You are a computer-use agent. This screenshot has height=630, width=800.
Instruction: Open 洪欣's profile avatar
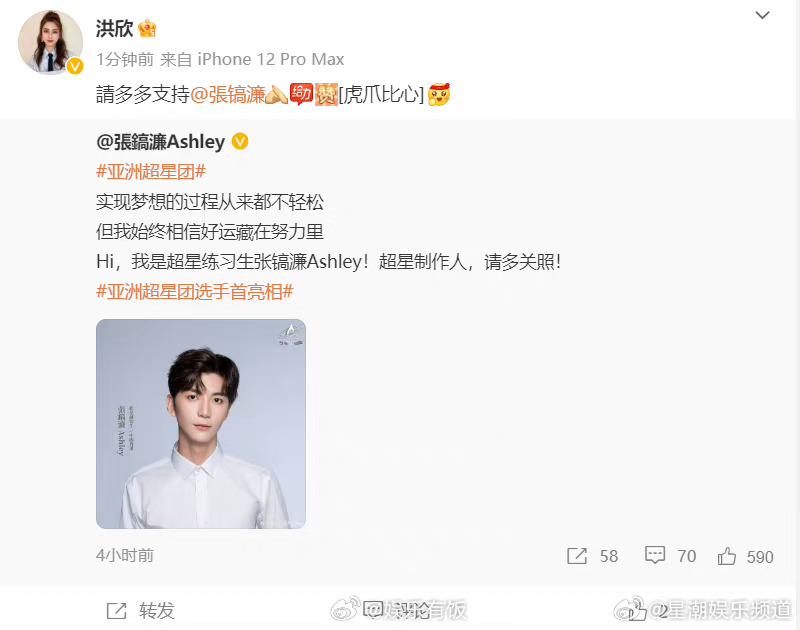(x=50, y=42)
